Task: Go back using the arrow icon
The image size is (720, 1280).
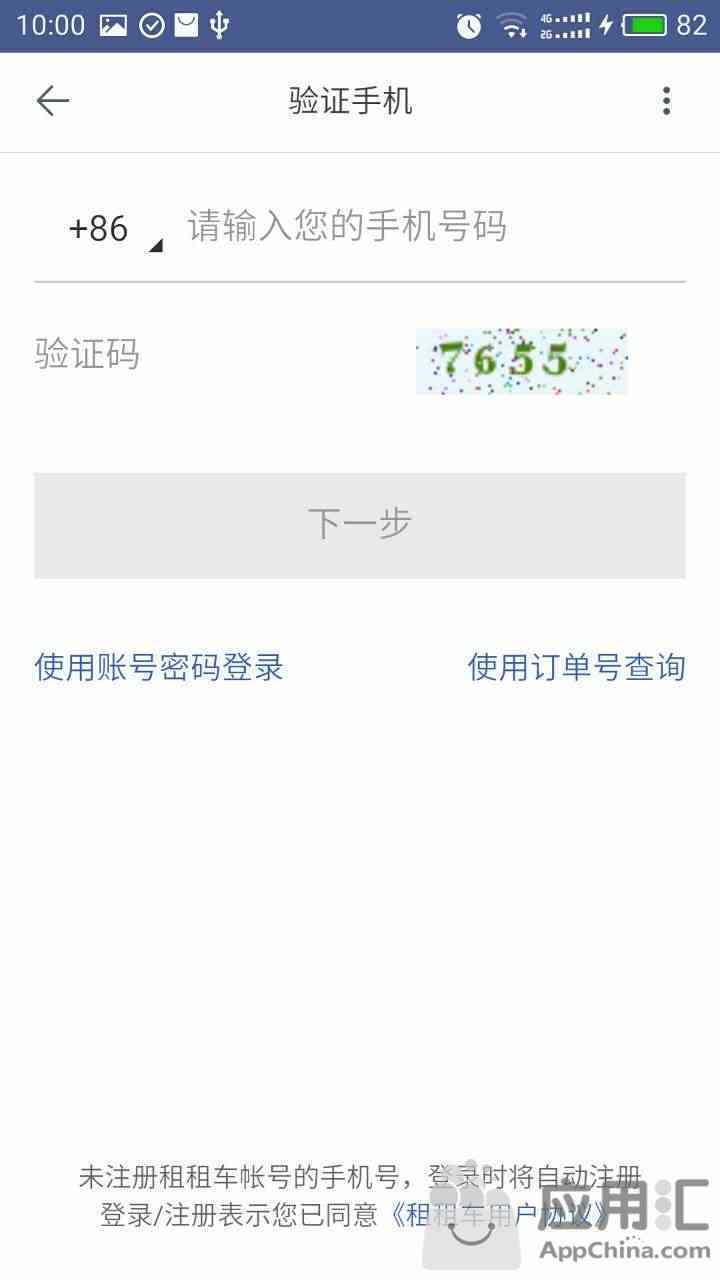Action: tap(52, 101)
